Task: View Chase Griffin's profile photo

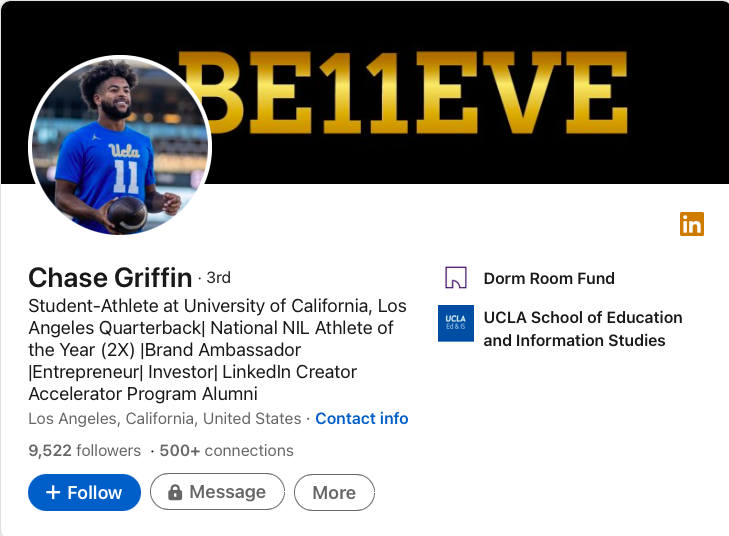Action: (x=120, y=145)
